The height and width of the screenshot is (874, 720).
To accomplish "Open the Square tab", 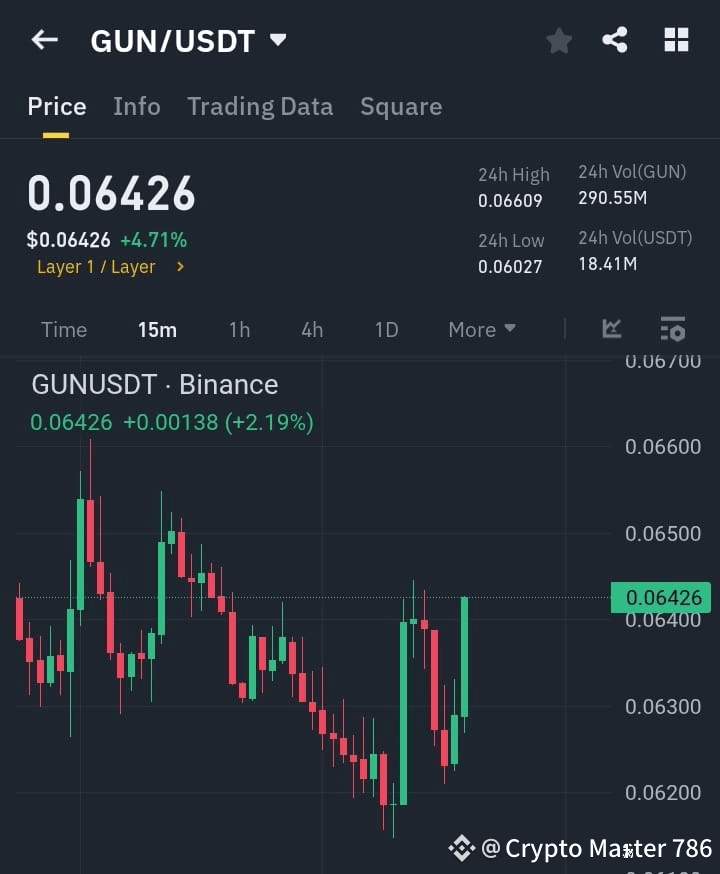I will [x=401, y=106].
